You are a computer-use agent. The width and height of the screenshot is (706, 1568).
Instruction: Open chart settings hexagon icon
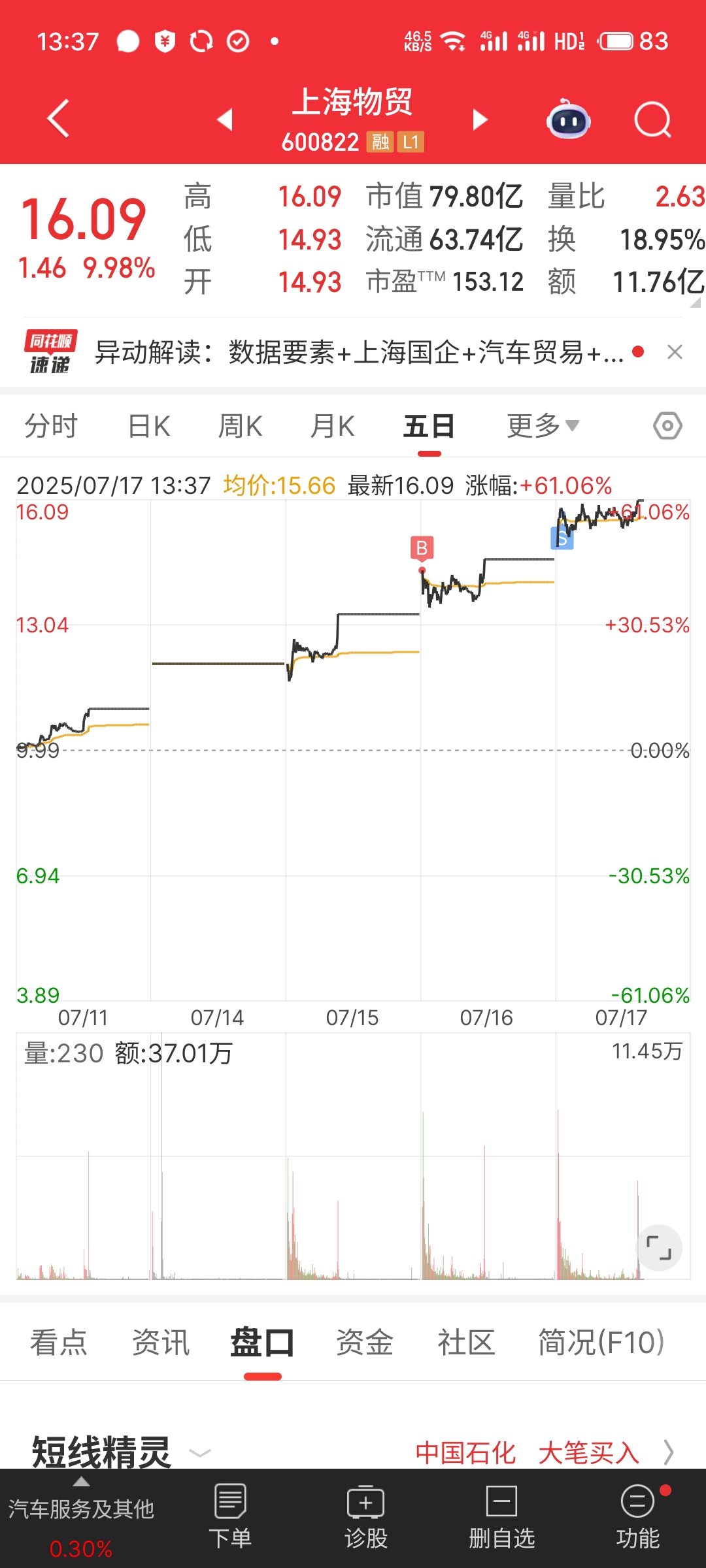667,426
